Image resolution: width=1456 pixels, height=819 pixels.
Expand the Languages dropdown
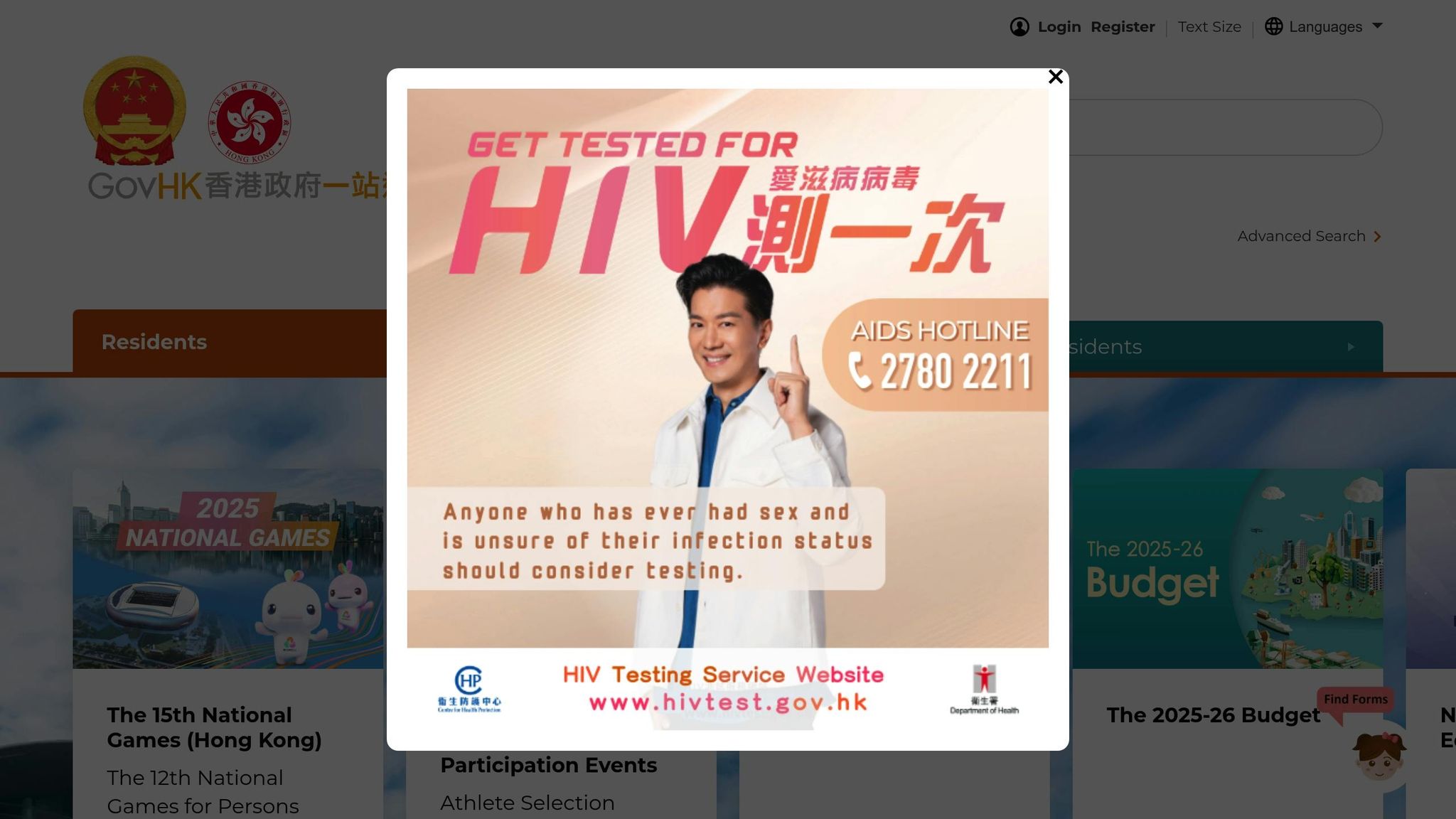(x=1325, y=27)
